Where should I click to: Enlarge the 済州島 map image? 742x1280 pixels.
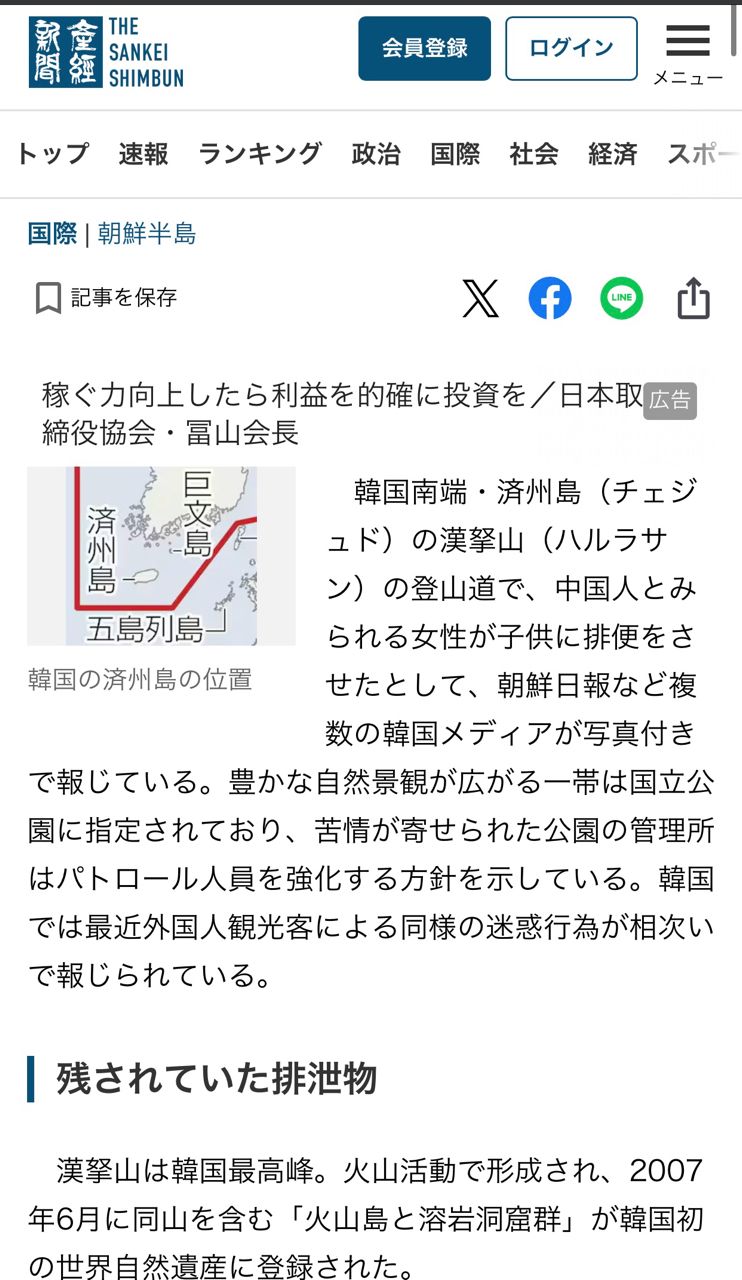tap(161, 555)
